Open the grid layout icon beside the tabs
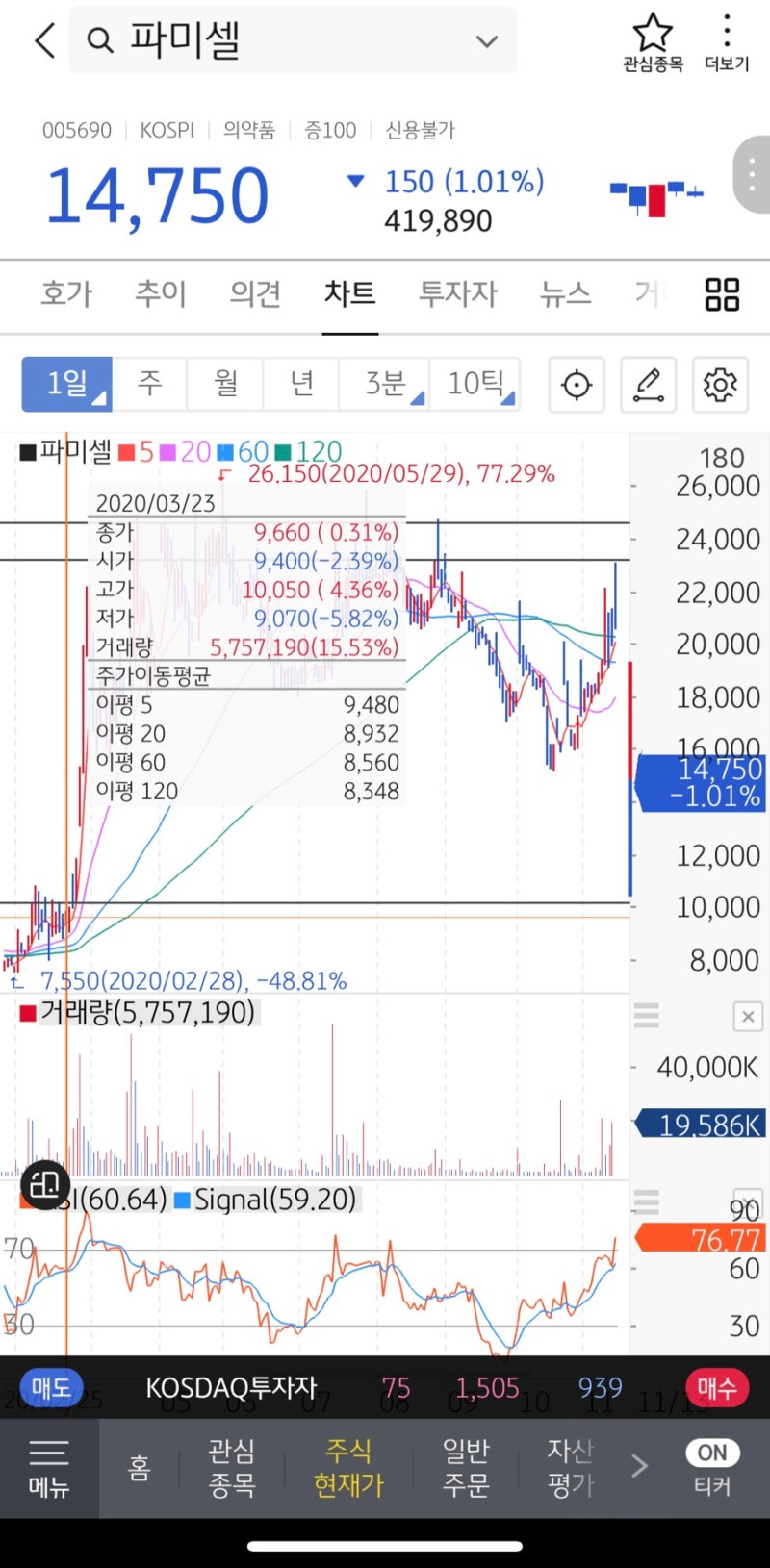The height and width of the screenshot is (1568, 770). coord(719,295)
